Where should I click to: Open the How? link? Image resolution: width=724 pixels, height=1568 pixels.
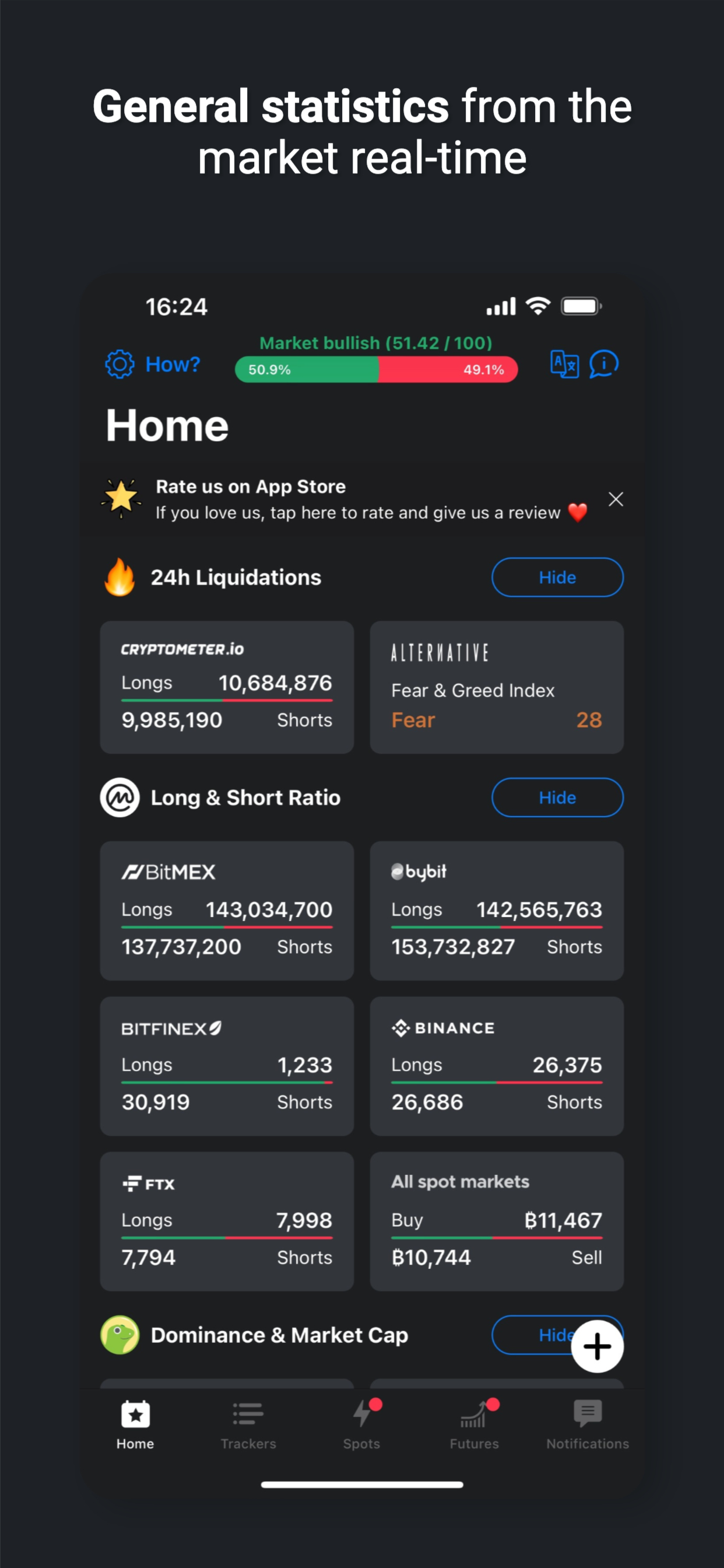171,364
